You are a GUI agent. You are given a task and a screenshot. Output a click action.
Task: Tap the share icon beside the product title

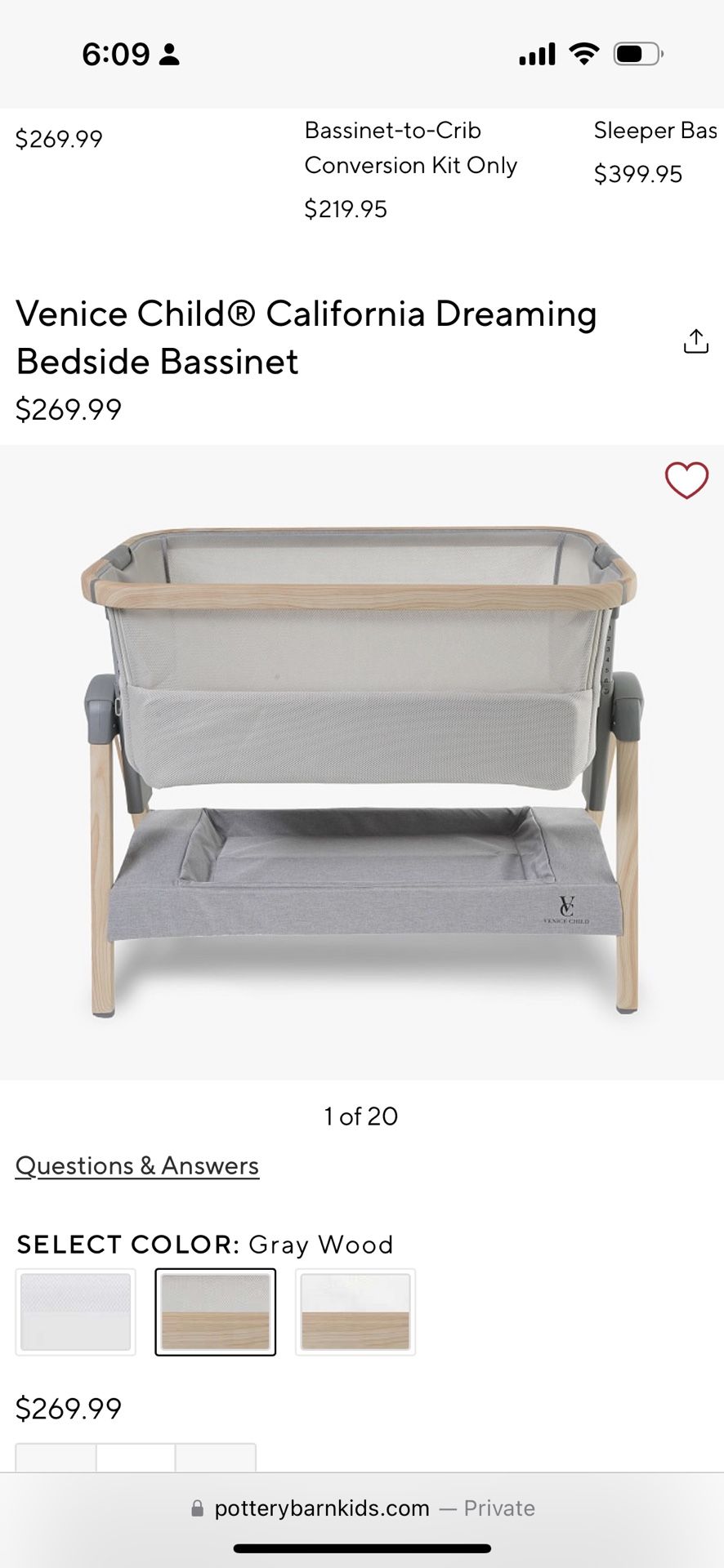(x=695, y=341)
